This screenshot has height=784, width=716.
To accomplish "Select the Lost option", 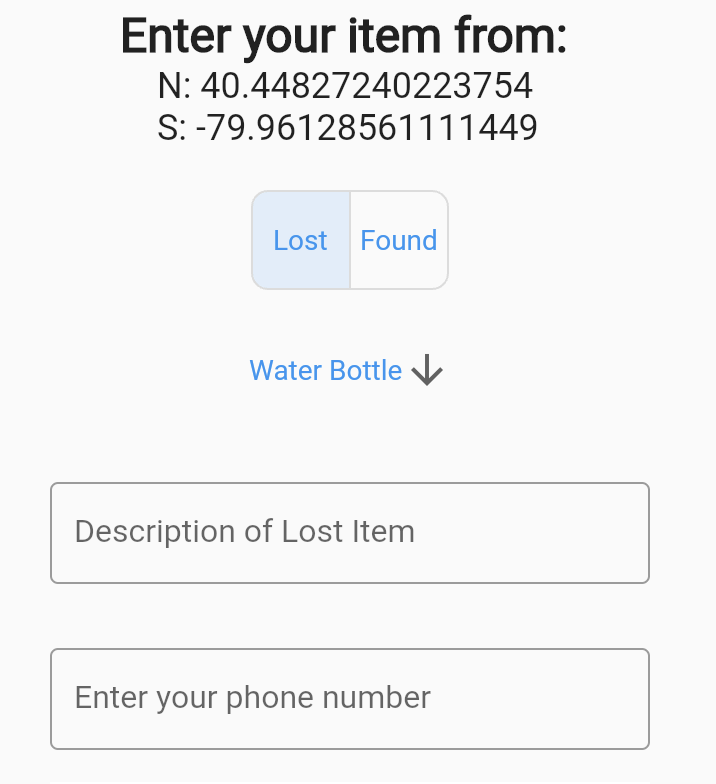I will 300,240.
